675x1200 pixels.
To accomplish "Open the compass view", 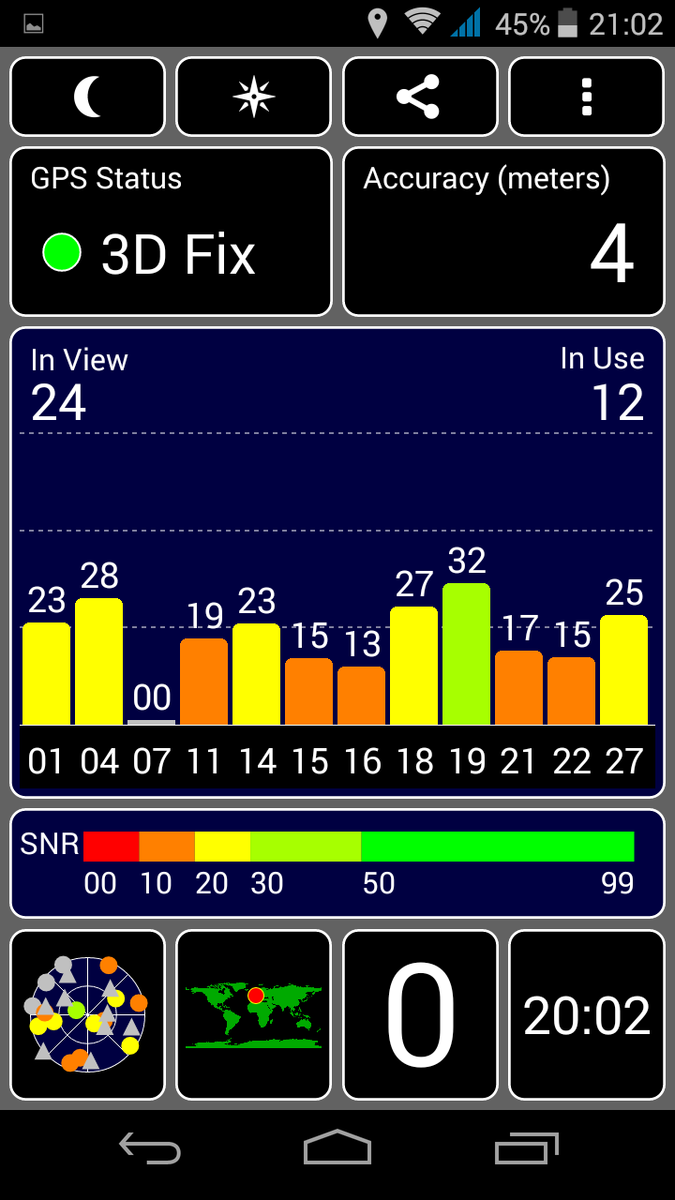I will click(x=254, y=97).
